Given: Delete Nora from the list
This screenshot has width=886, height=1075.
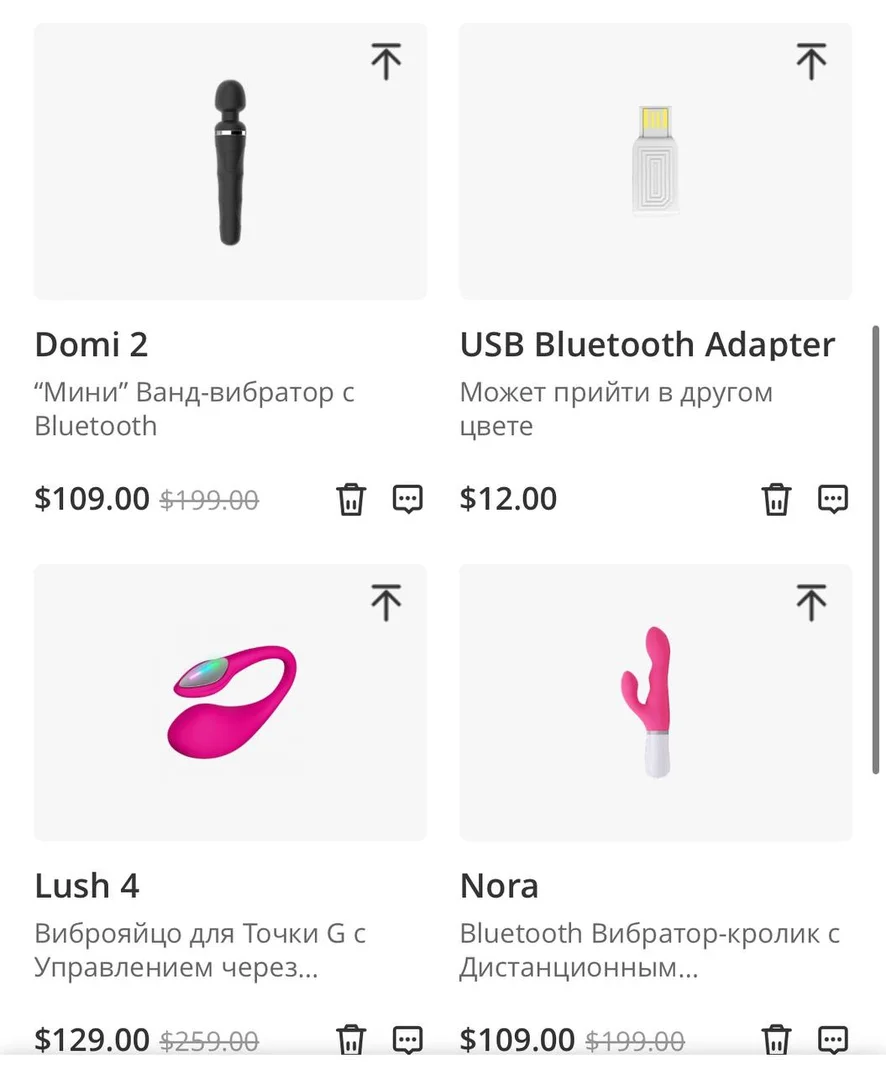Looking at the screenshot, I should click(776, 1040).
